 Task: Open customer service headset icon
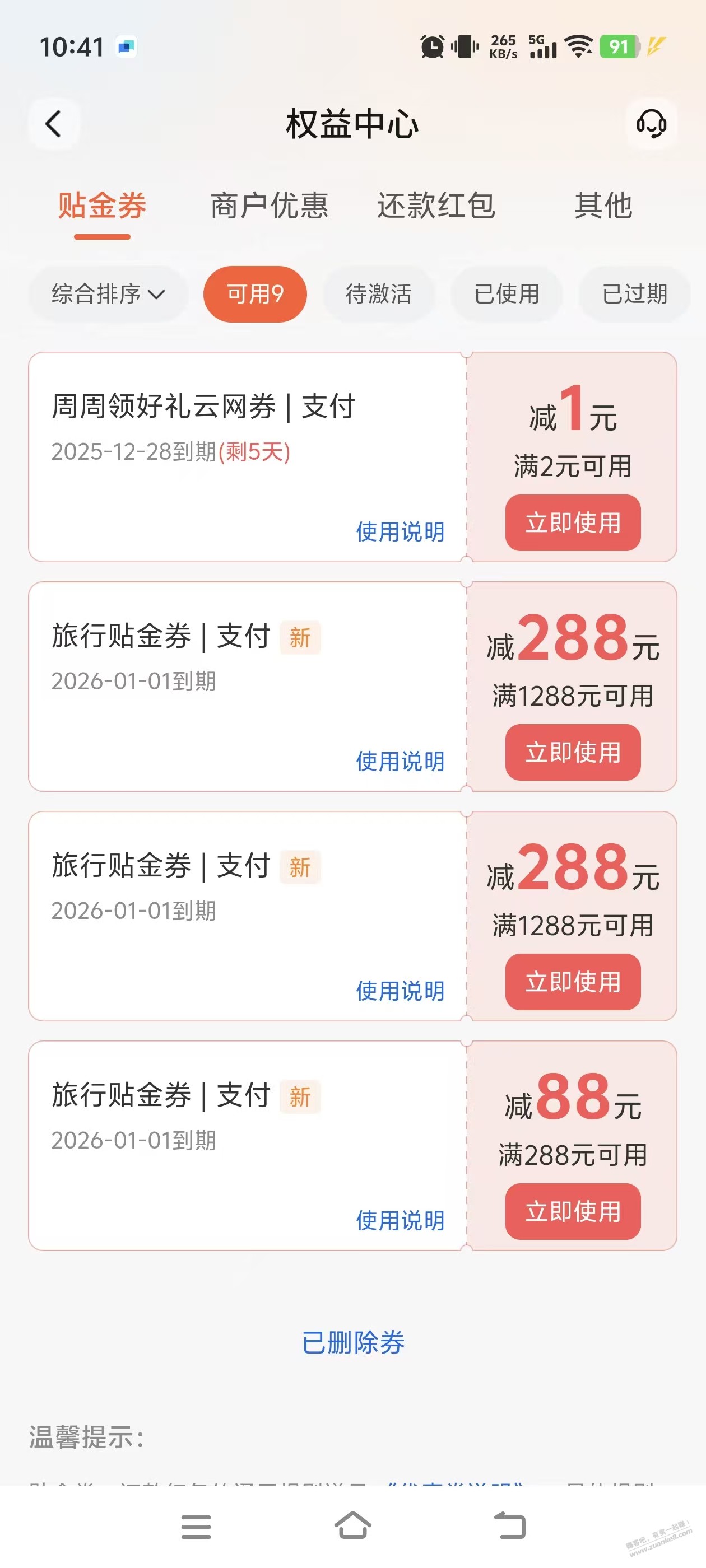point(651,124)
